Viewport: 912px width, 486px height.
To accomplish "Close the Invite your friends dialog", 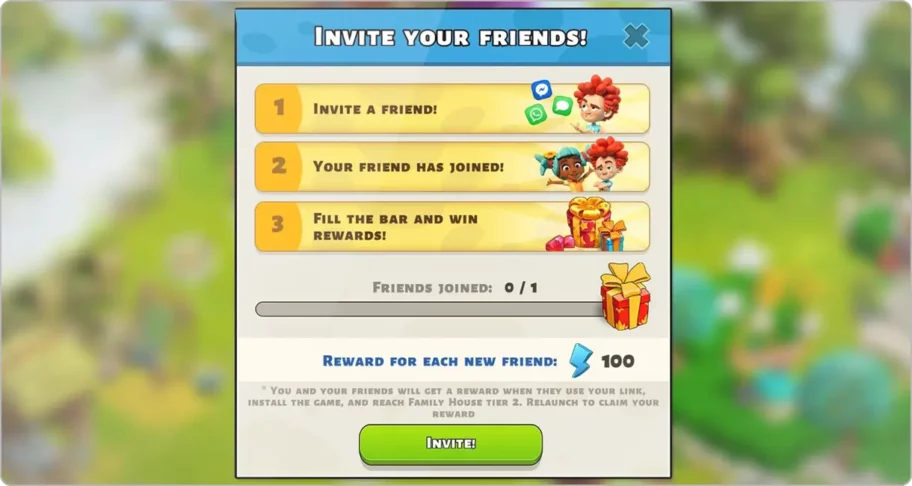I will (635, 37).
